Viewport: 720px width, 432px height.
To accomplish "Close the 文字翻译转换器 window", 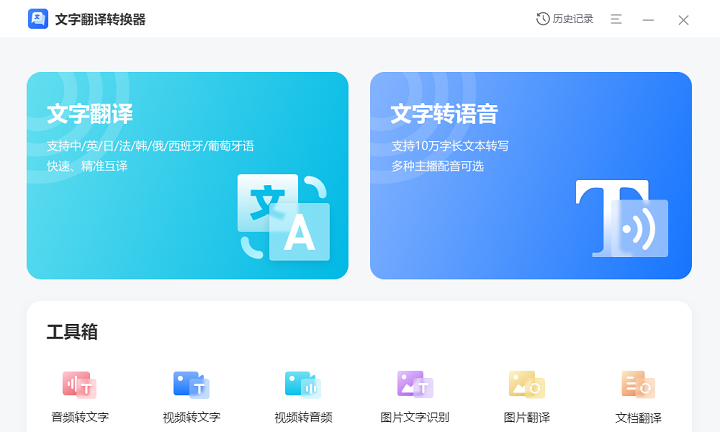I will pyautogui.click(x=683, y=19).
